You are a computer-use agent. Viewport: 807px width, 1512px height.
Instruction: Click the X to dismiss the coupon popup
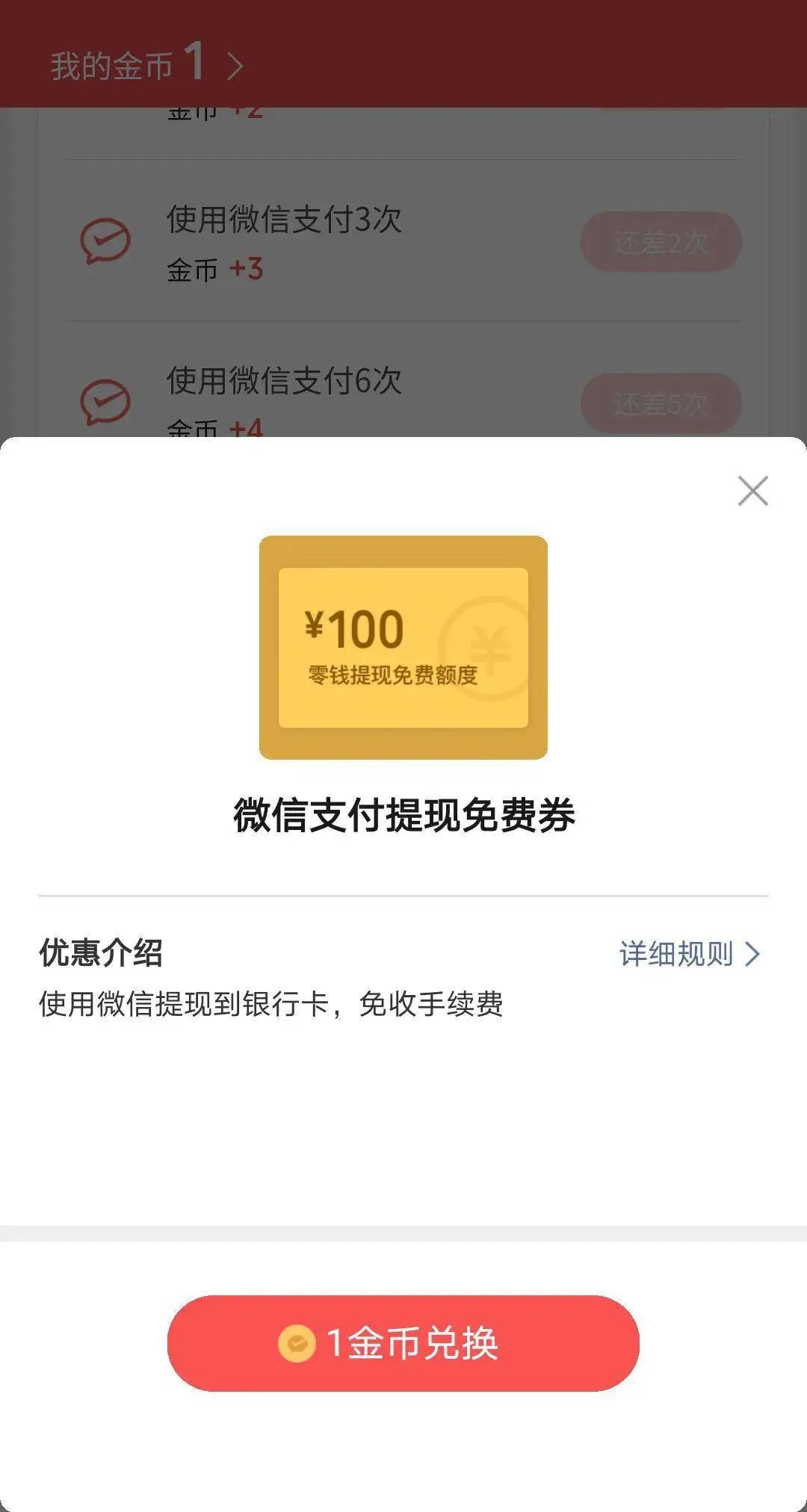pyautogui.click(x=752, y=491)
